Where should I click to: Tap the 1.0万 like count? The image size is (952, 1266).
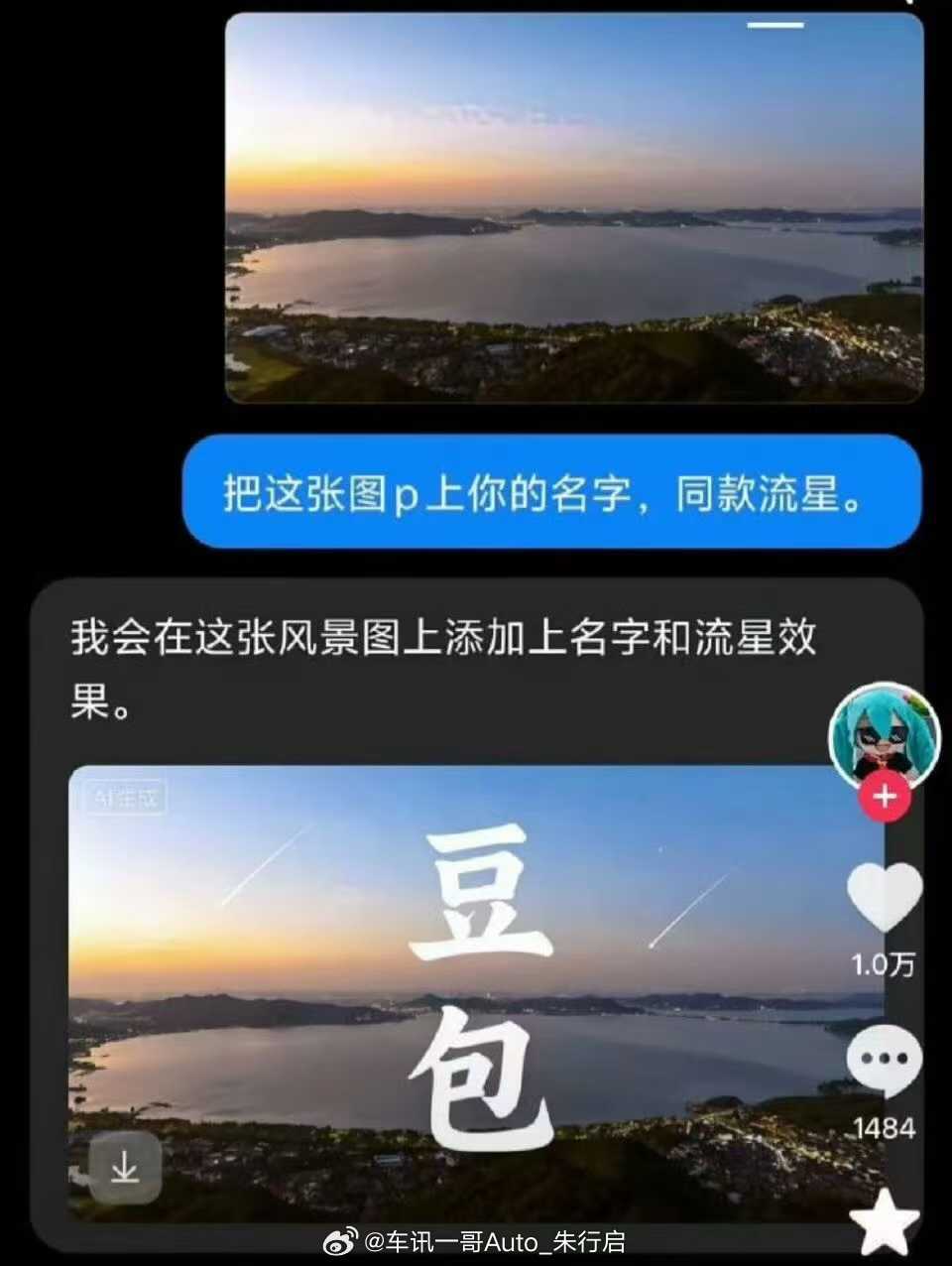pyautogui.click(x=882, y=962)
